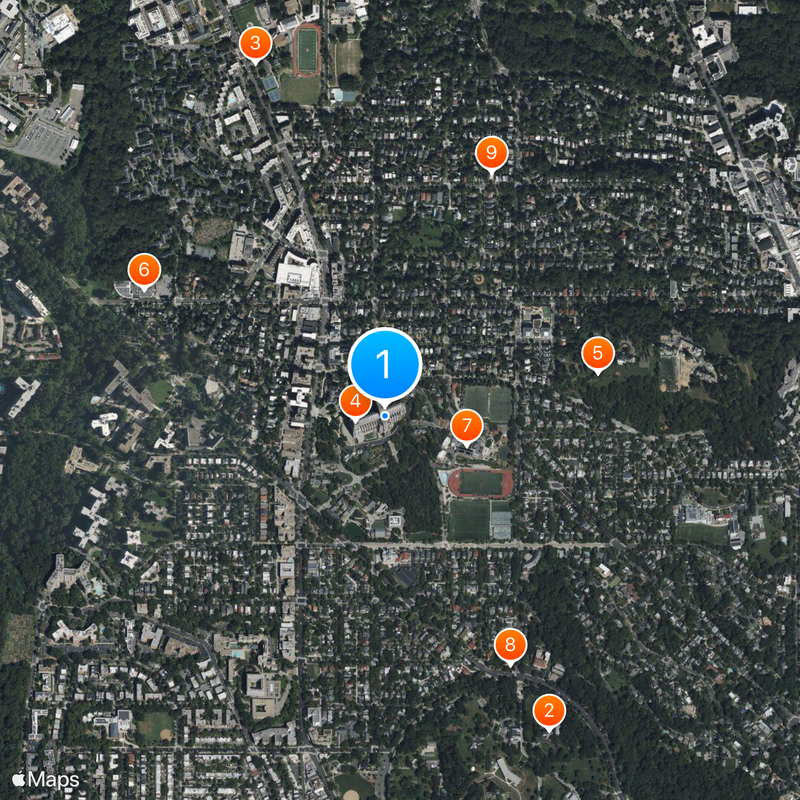Viewport: 800px width, 800px height.
Task: Select pin number 7 near the stadium
Action: (466, 426)
